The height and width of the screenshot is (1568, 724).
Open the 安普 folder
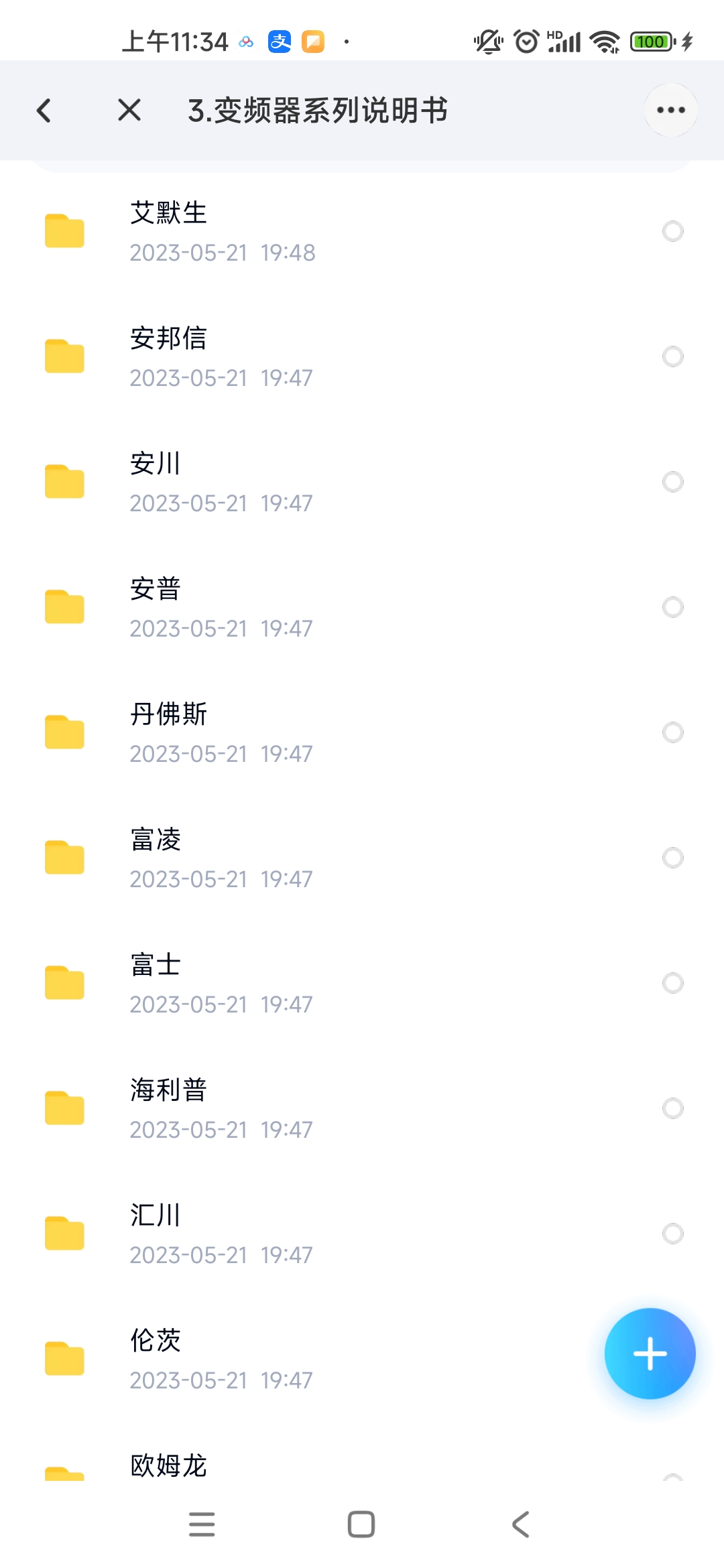pos(362,608)
